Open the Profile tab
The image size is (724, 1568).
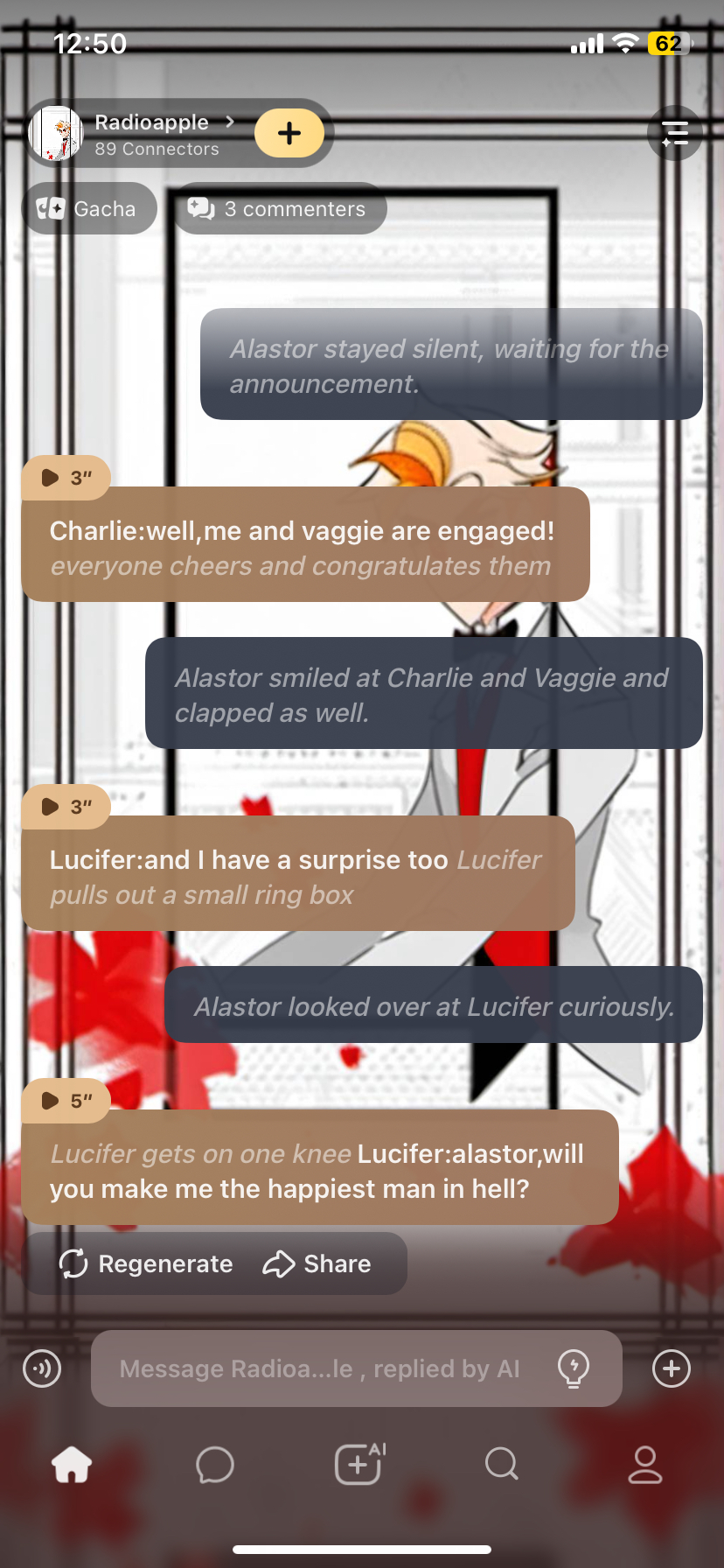645,1464
